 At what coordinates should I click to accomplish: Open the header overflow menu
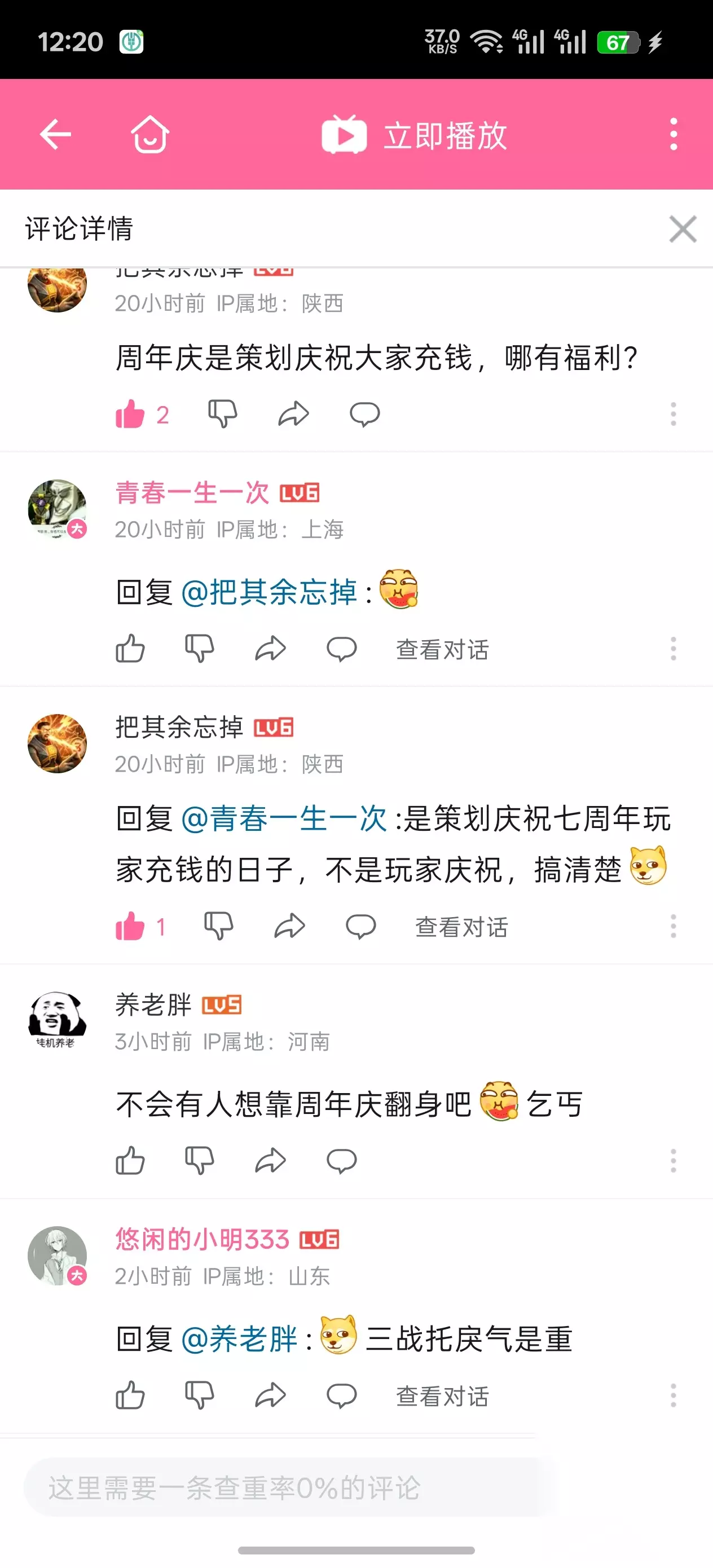click(x=674, y=135)
